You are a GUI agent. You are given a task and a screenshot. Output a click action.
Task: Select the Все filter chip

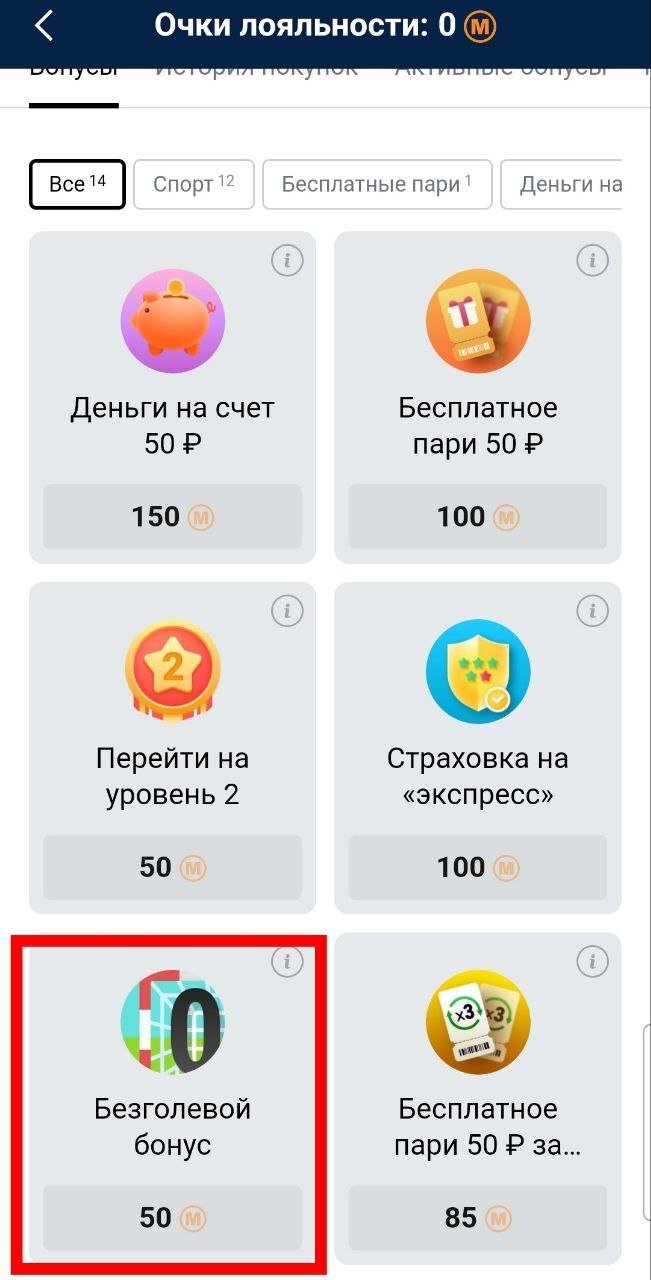pos(77,184)
